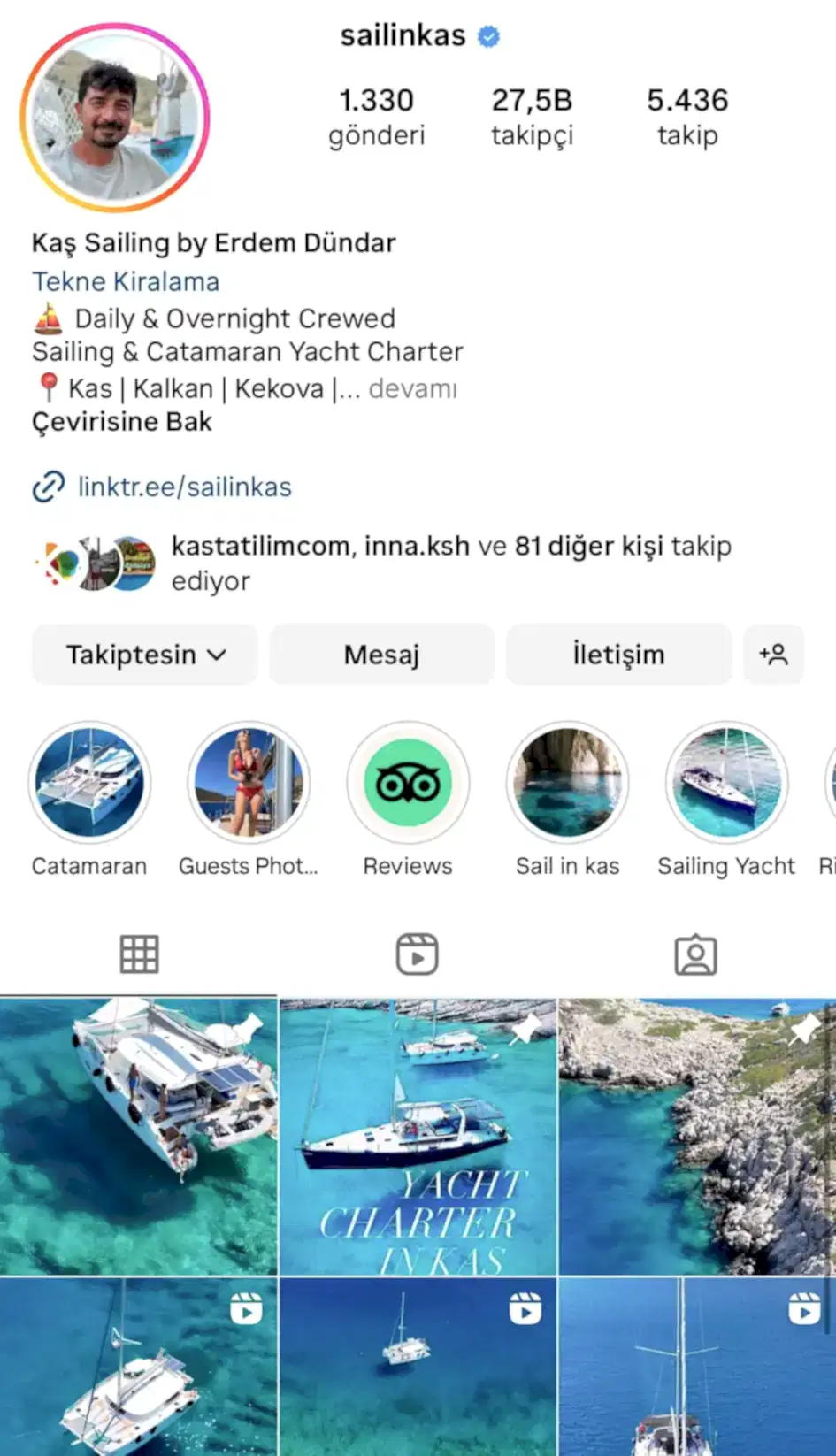The image size is (836, 1456).
Task: Open the Mesaj messaging option
Action: (381, 655)
